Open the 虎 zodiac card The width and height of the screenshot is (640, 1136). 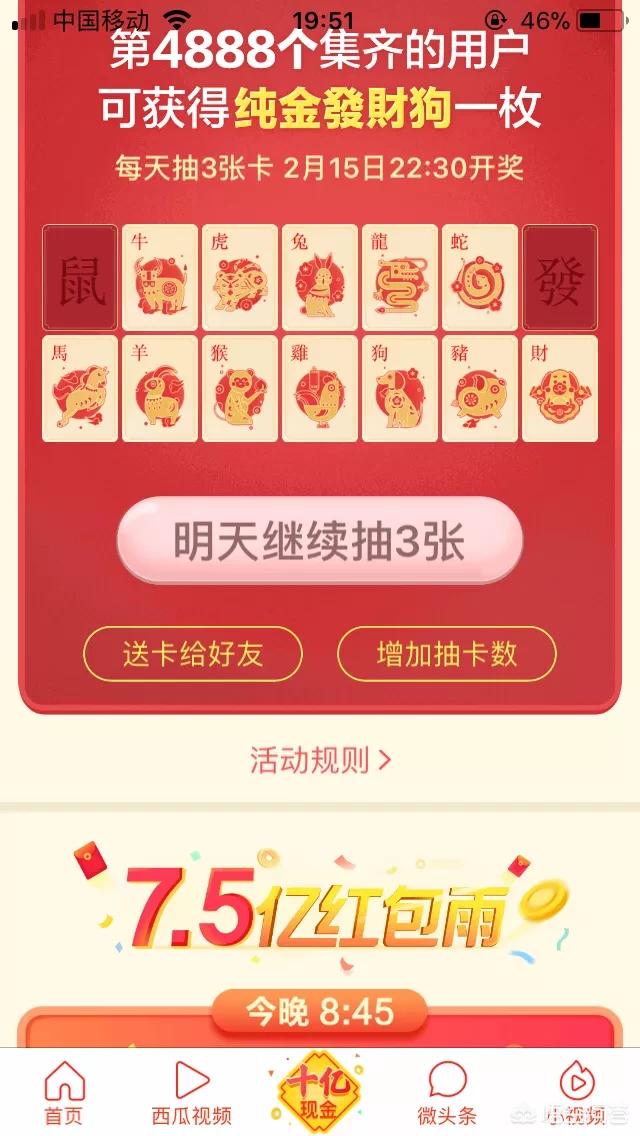(240, 277)
